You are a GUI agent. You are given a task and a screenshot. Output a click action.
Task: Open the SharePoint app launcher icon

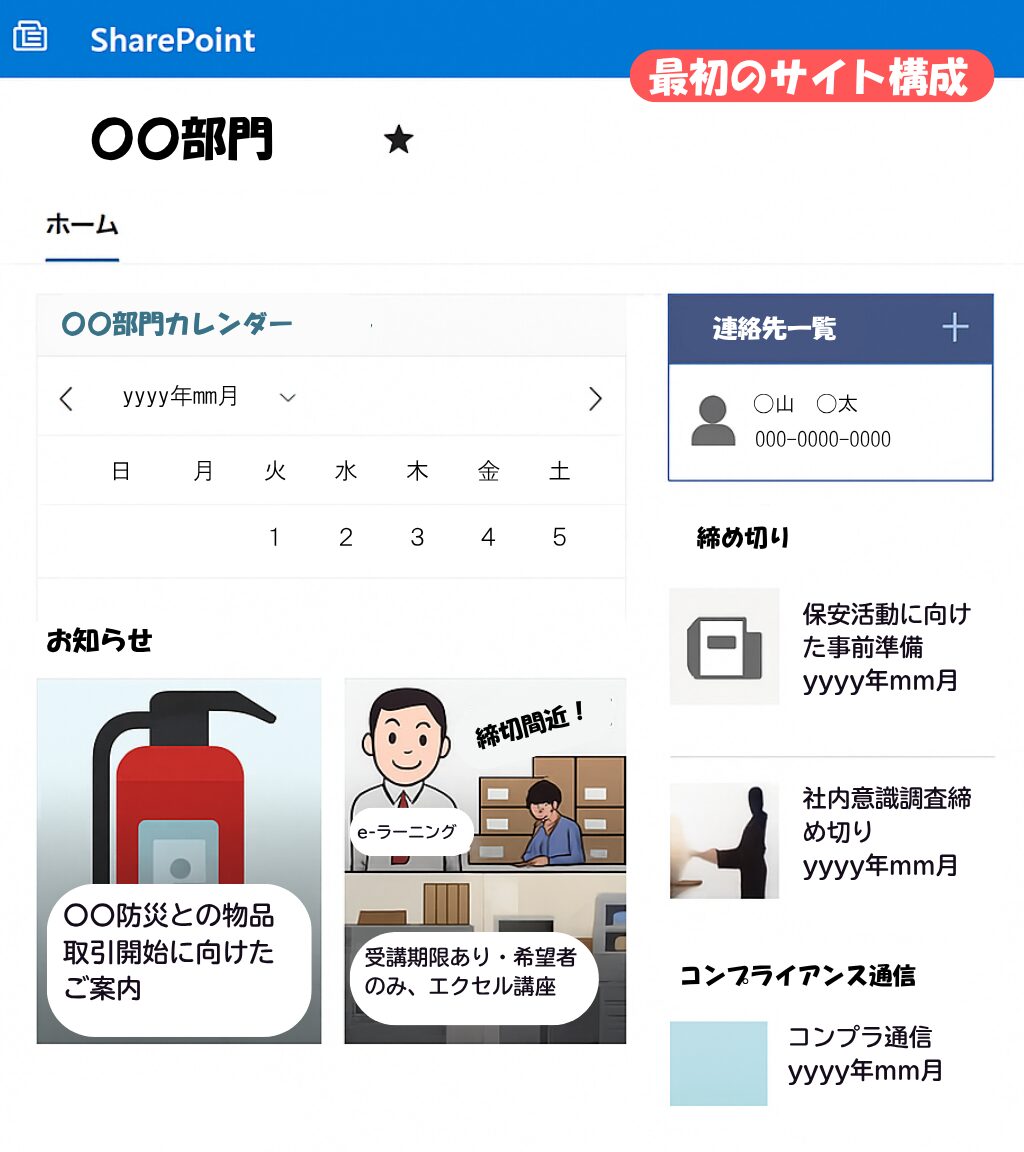coord(30,37)
